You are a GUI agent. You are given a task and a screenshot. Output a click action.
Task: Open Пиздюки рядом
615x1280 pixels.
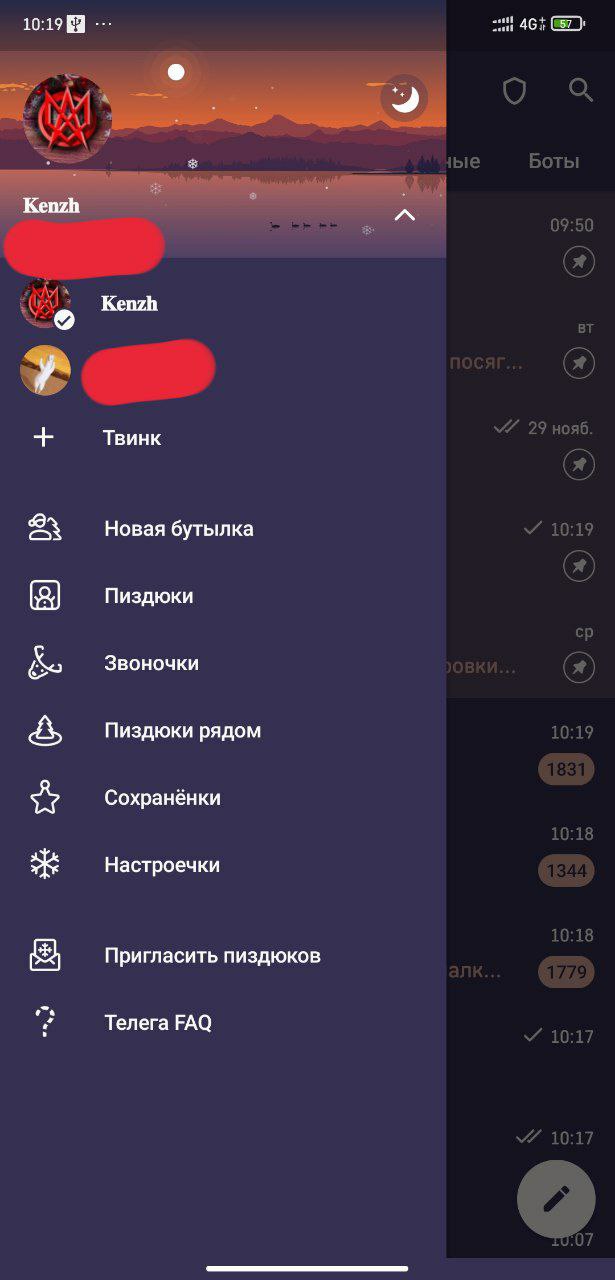pyautogui.click(x=182, y=731)
